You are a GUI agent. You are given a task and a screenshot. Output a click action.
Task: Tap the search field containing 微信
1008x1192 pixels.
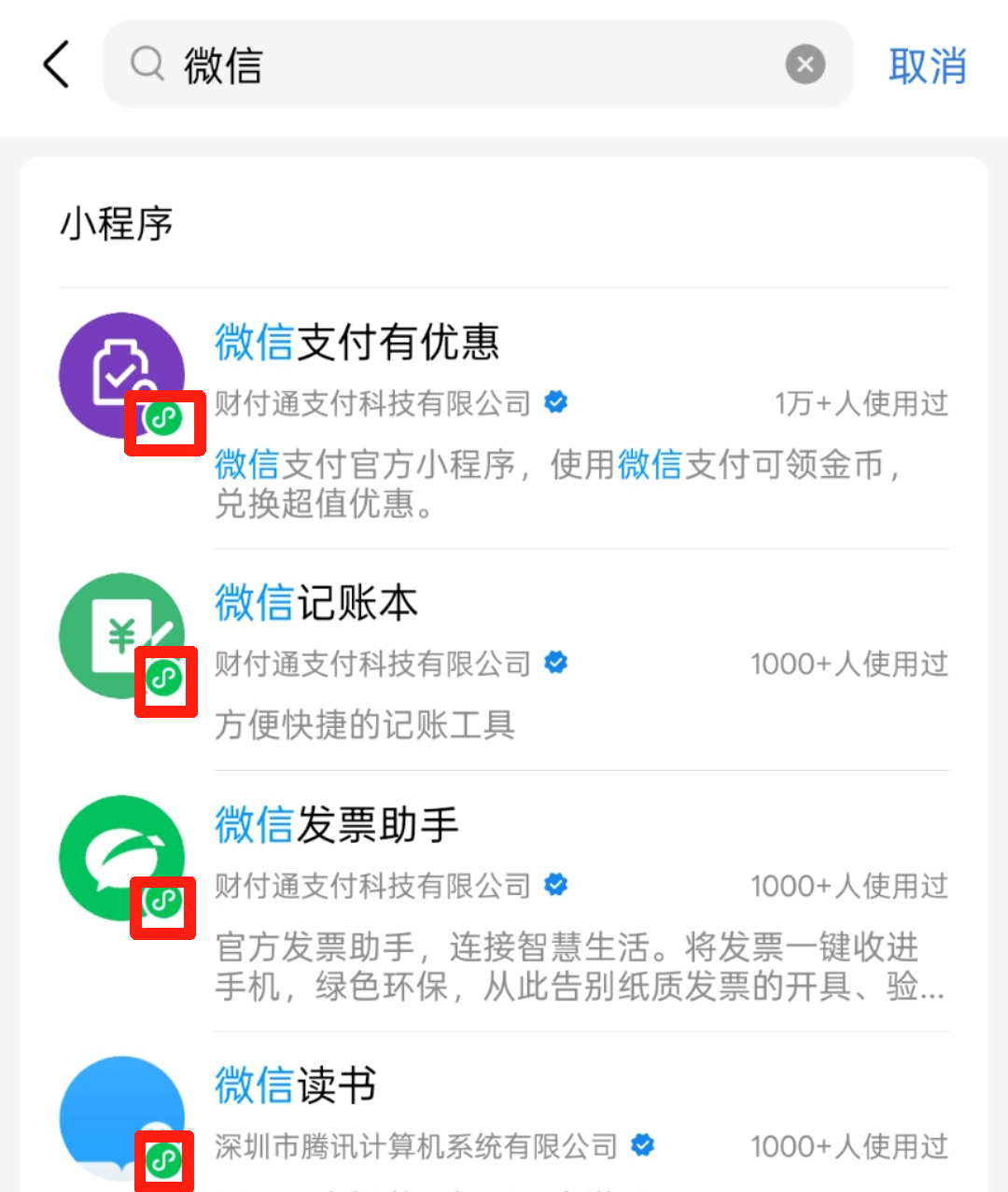point(467,65)
